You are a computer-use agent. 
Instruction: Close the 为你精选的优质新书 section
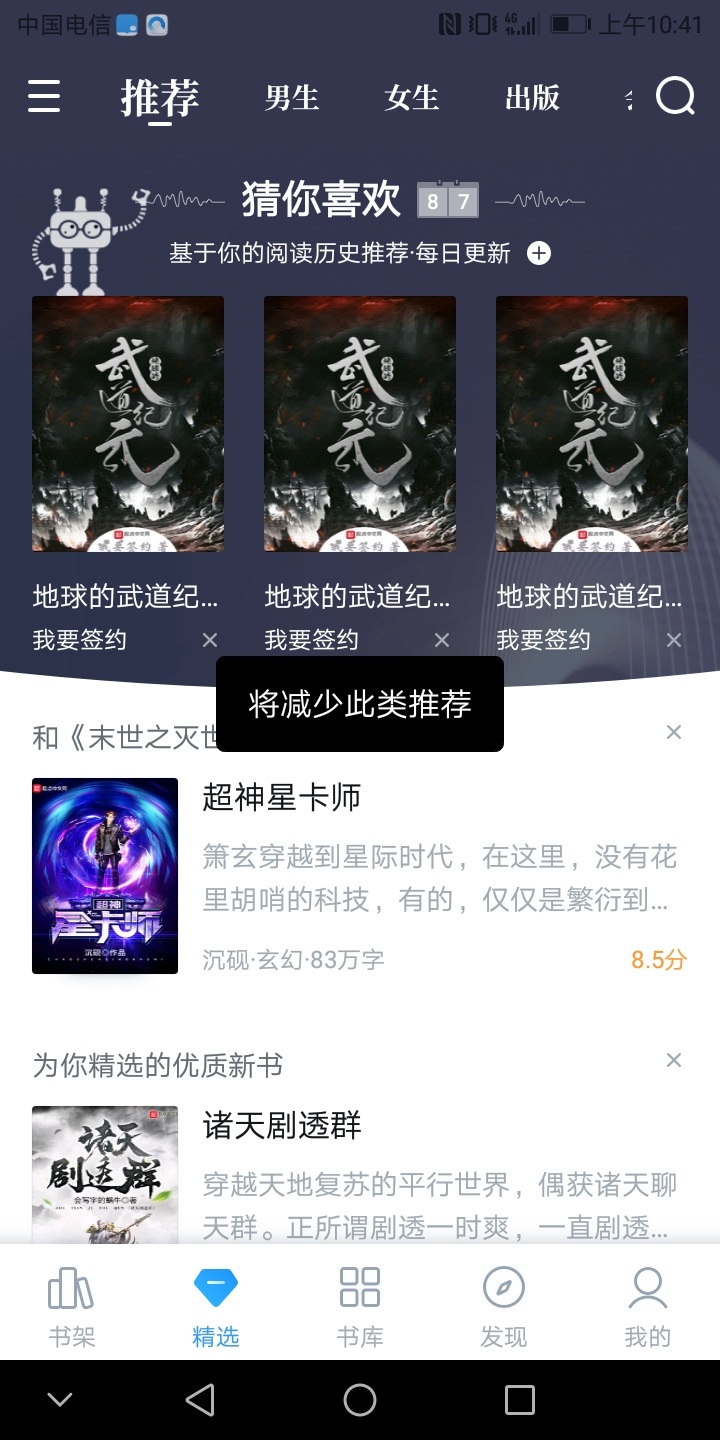[x=674, y=1061]
